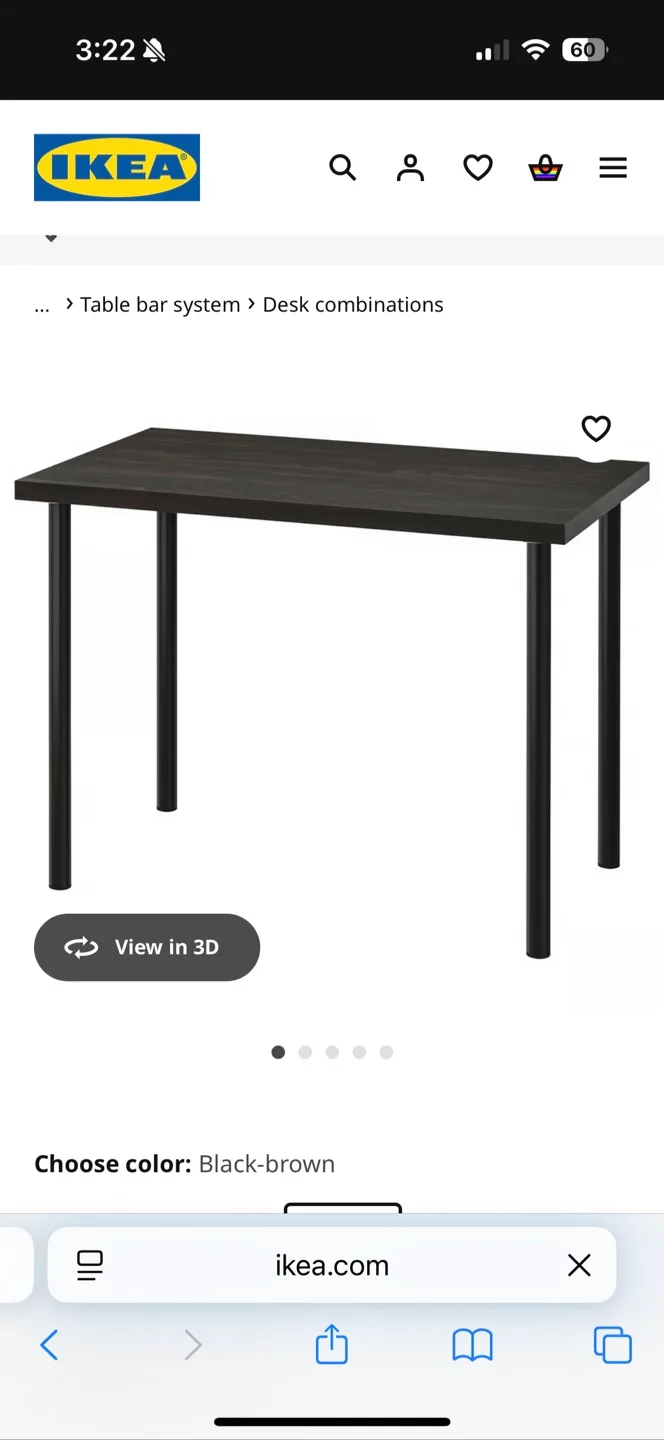Go back in Safari
This screenshot has width=664, height=1440.
[49, 1345]
